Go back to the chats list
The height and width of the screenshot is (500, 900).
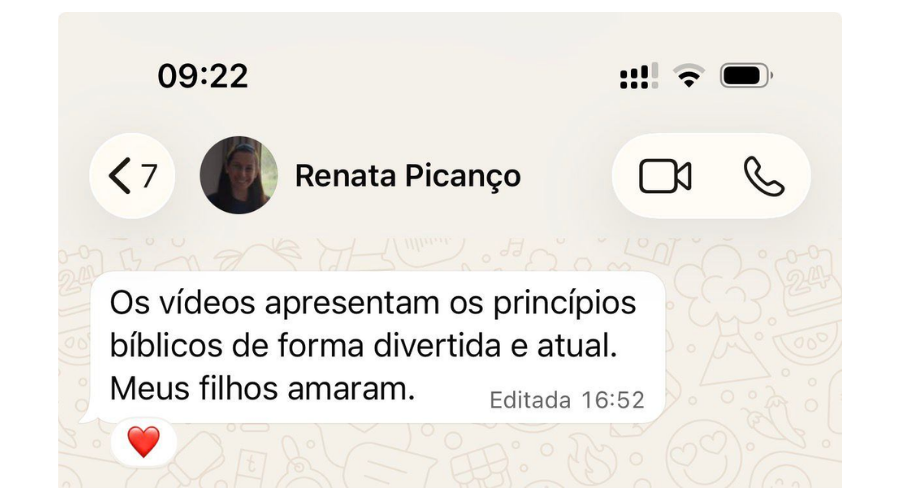pos(132,176)
